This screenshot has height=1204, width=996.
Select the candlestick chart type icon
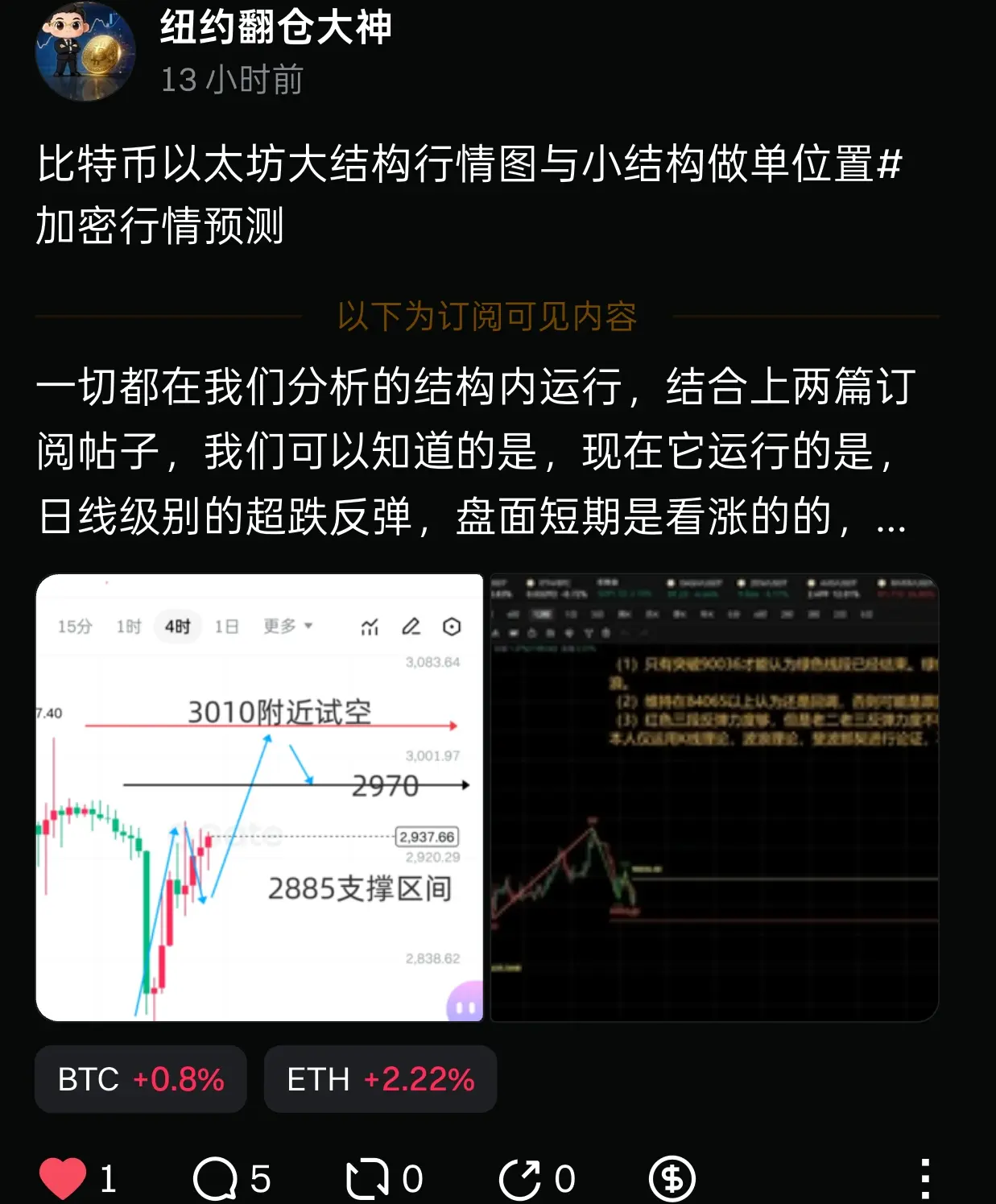(x=367, y=626)
